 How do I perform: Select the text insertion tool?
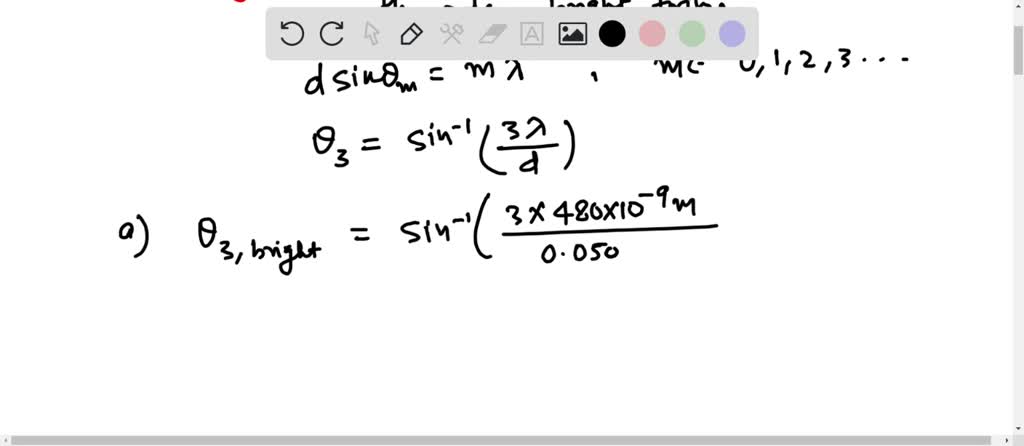tap(531, 34)
